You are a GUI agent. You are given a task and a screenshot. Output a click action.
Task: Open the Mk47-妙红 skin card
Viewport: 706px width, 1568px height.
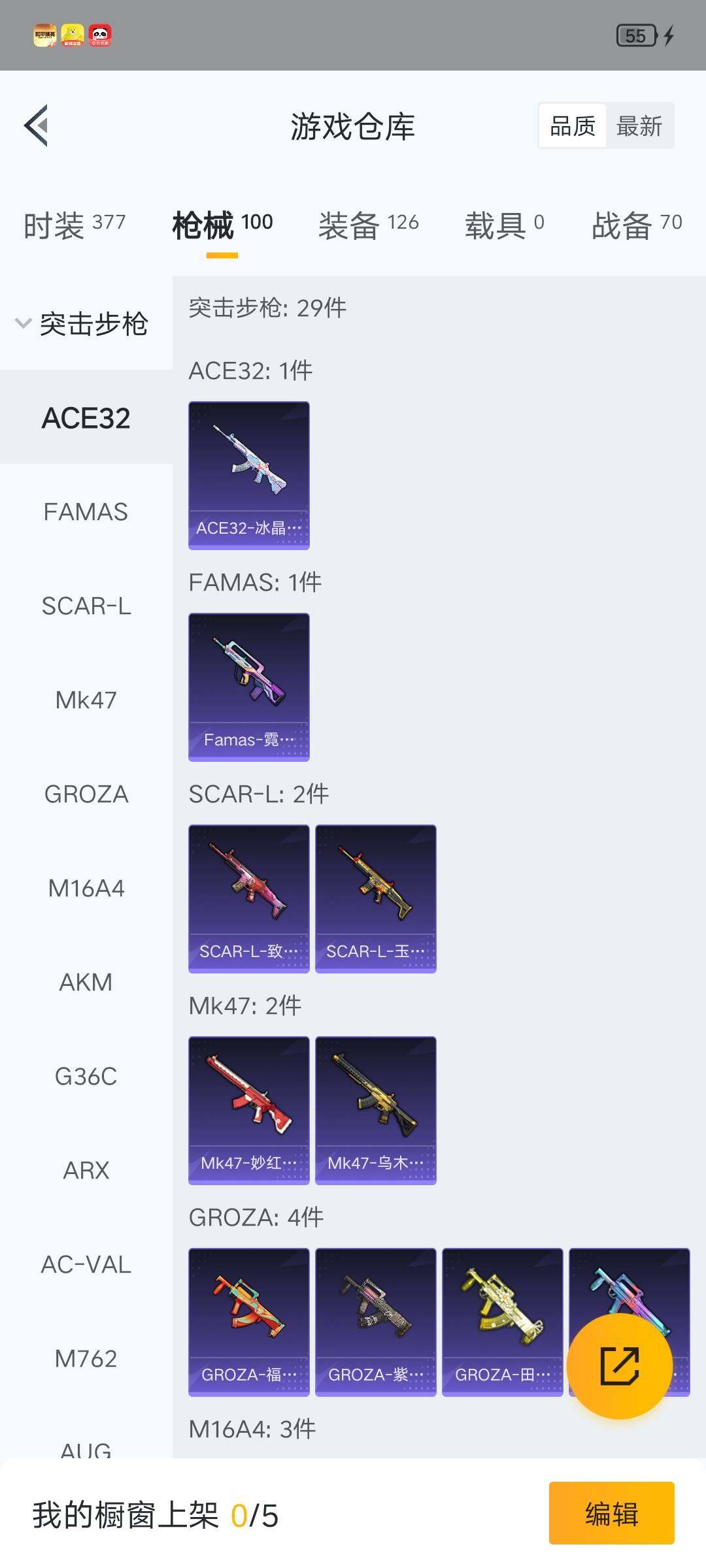[x=248, y=1110]
